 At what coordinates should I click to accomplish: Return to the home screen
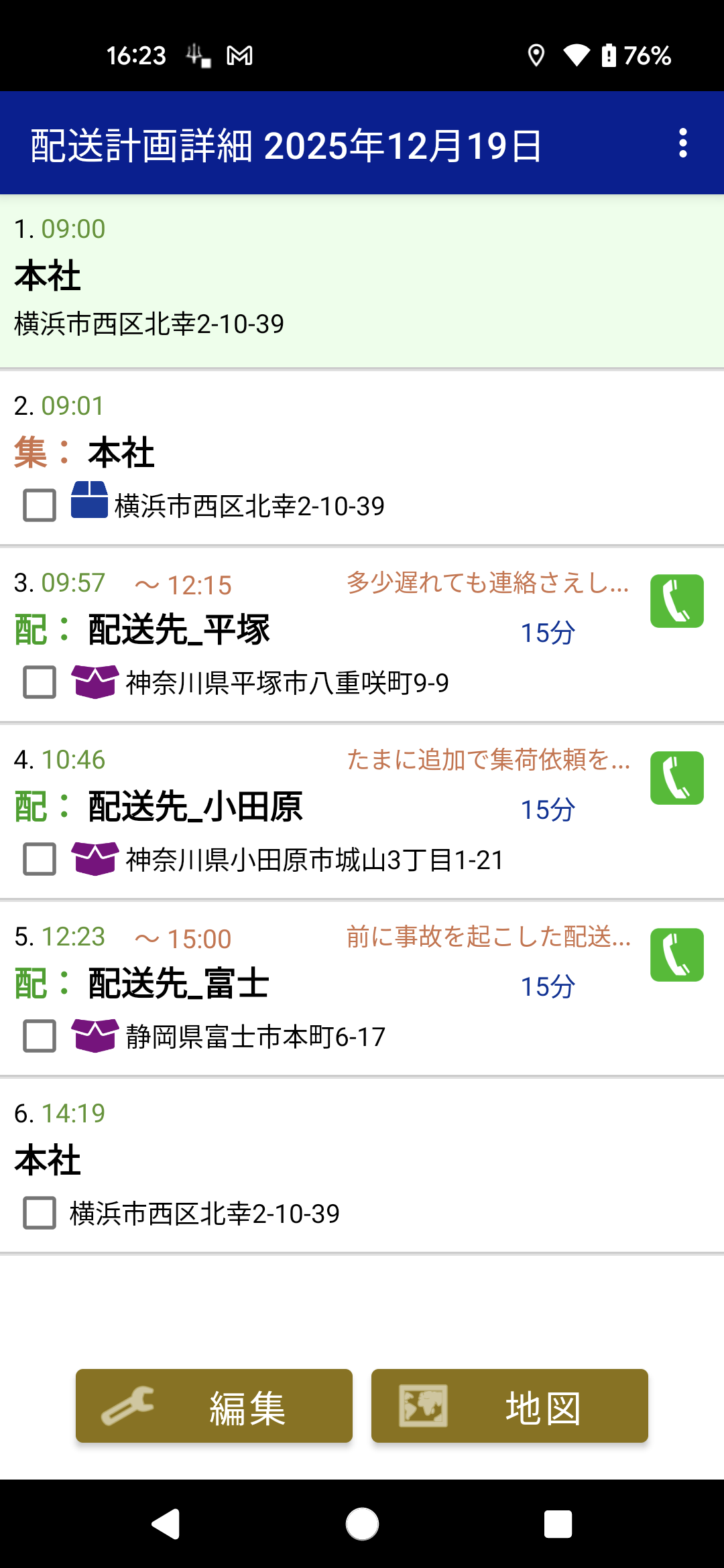362,1524
